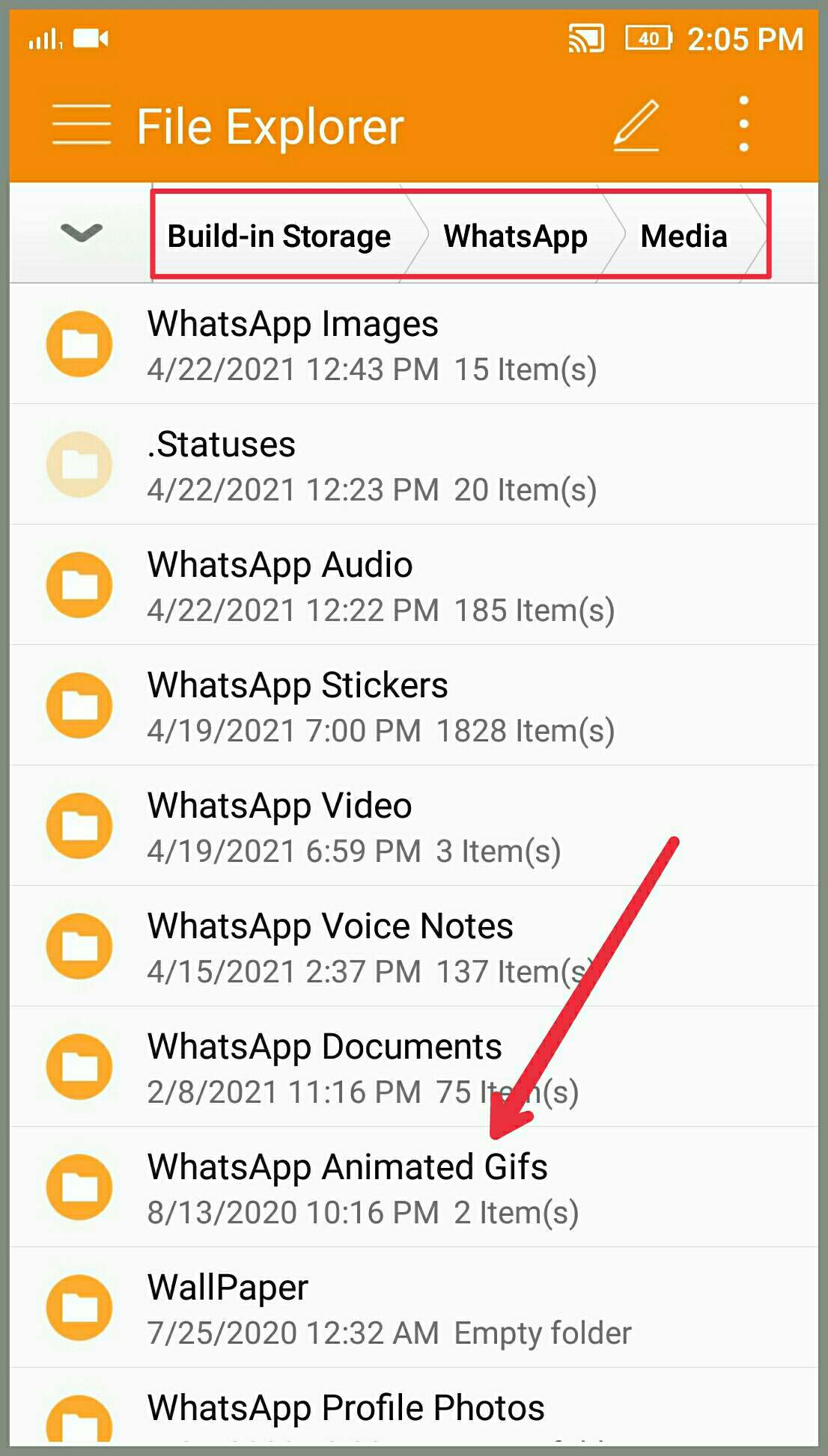Open the three-dot overflow menu
The width and height of the screenshot is (828, 1456).
point(742,126)
